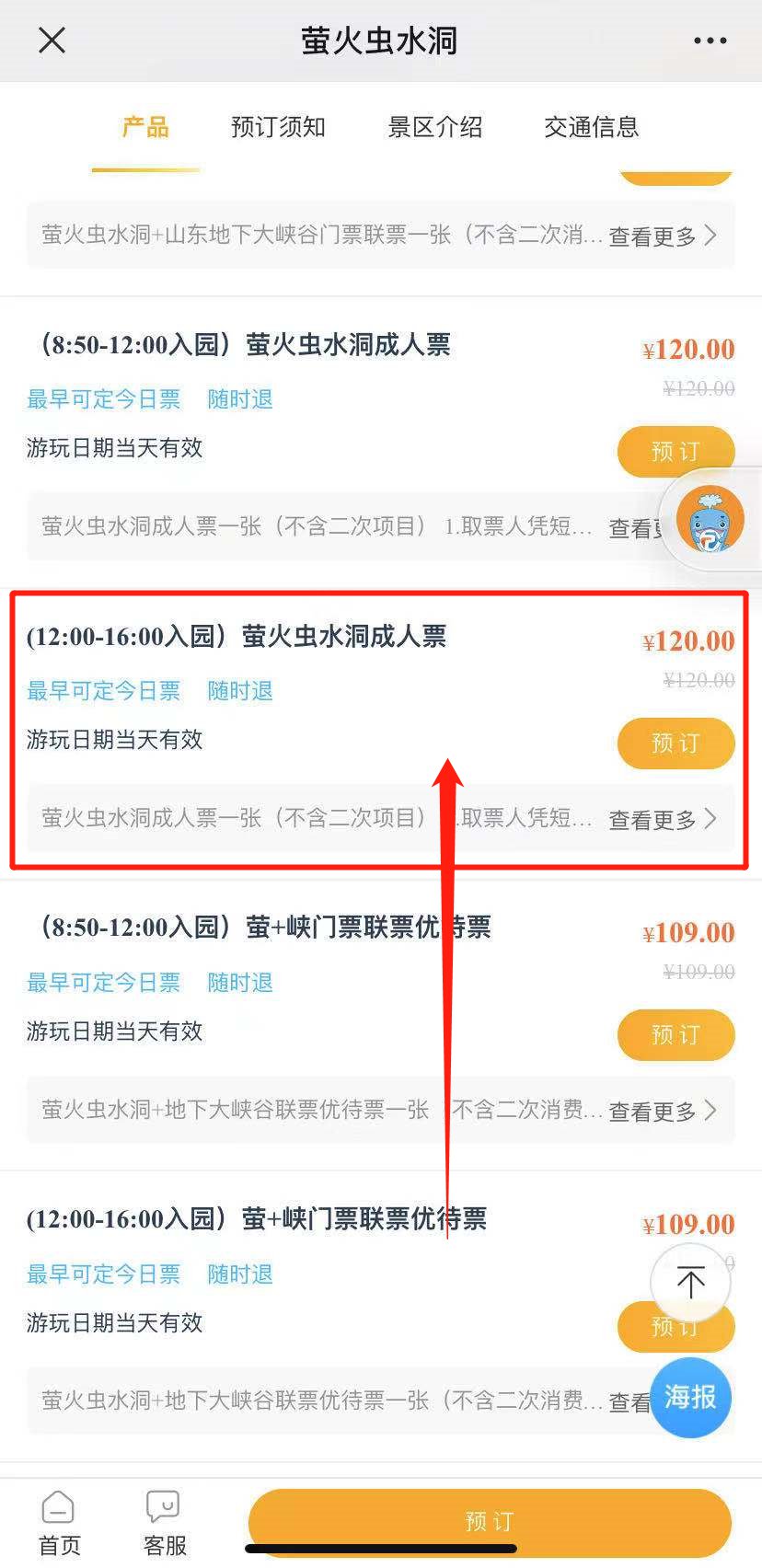Book the 8:50-12:00 萤火虫水洞成人票
The image size is (762, 1568).
pos(675,452)
